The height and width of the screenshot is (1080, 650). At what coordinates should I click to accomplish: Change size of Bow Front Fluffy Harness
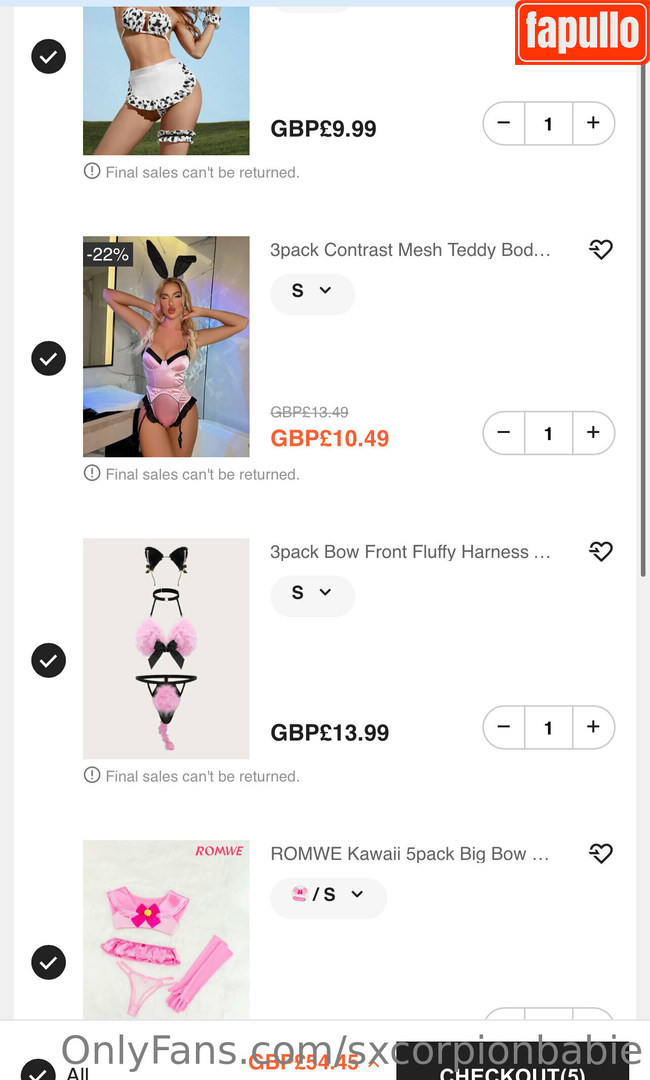pos(312,593)
